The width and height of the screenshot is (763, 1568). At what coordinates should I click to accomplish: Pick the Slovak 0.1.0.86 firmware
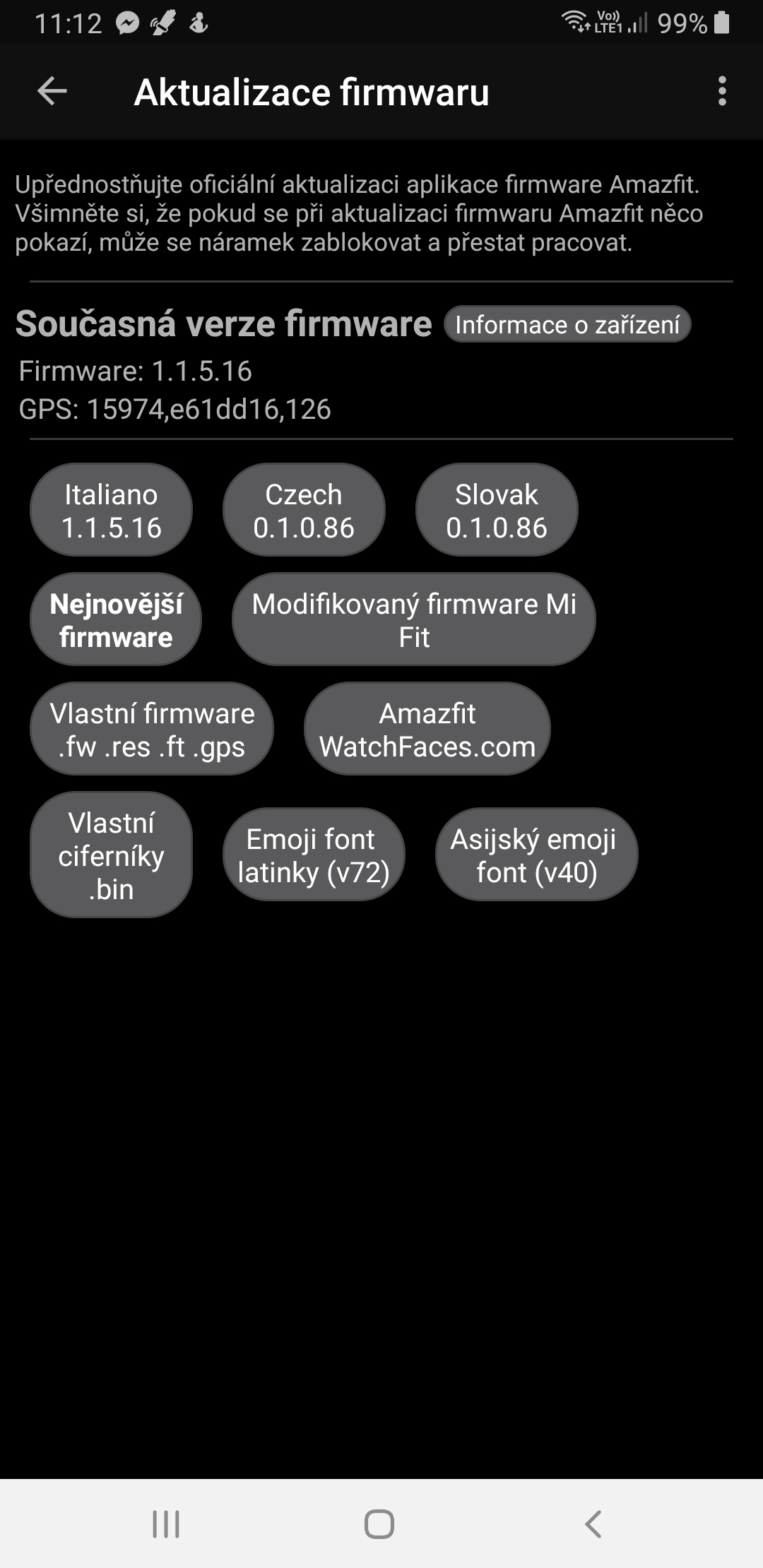(x=497, y=510)
